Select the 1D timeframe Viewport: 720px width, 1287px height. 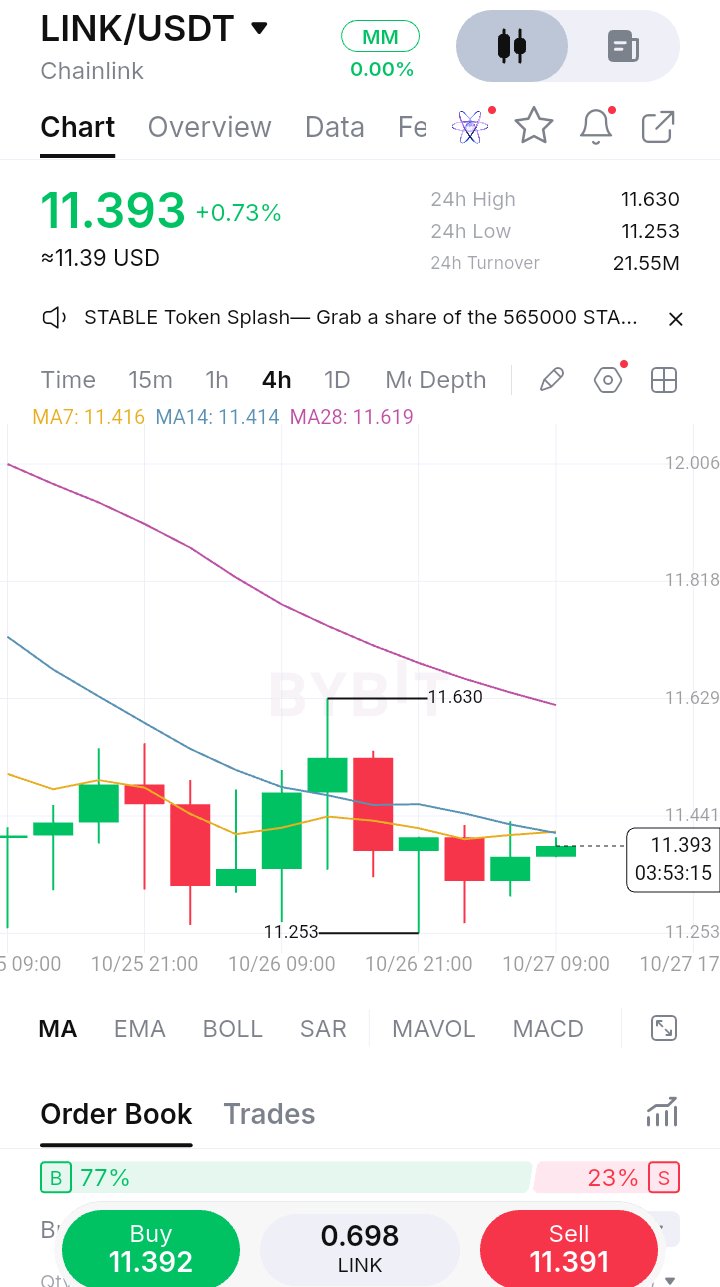[337, 380]
